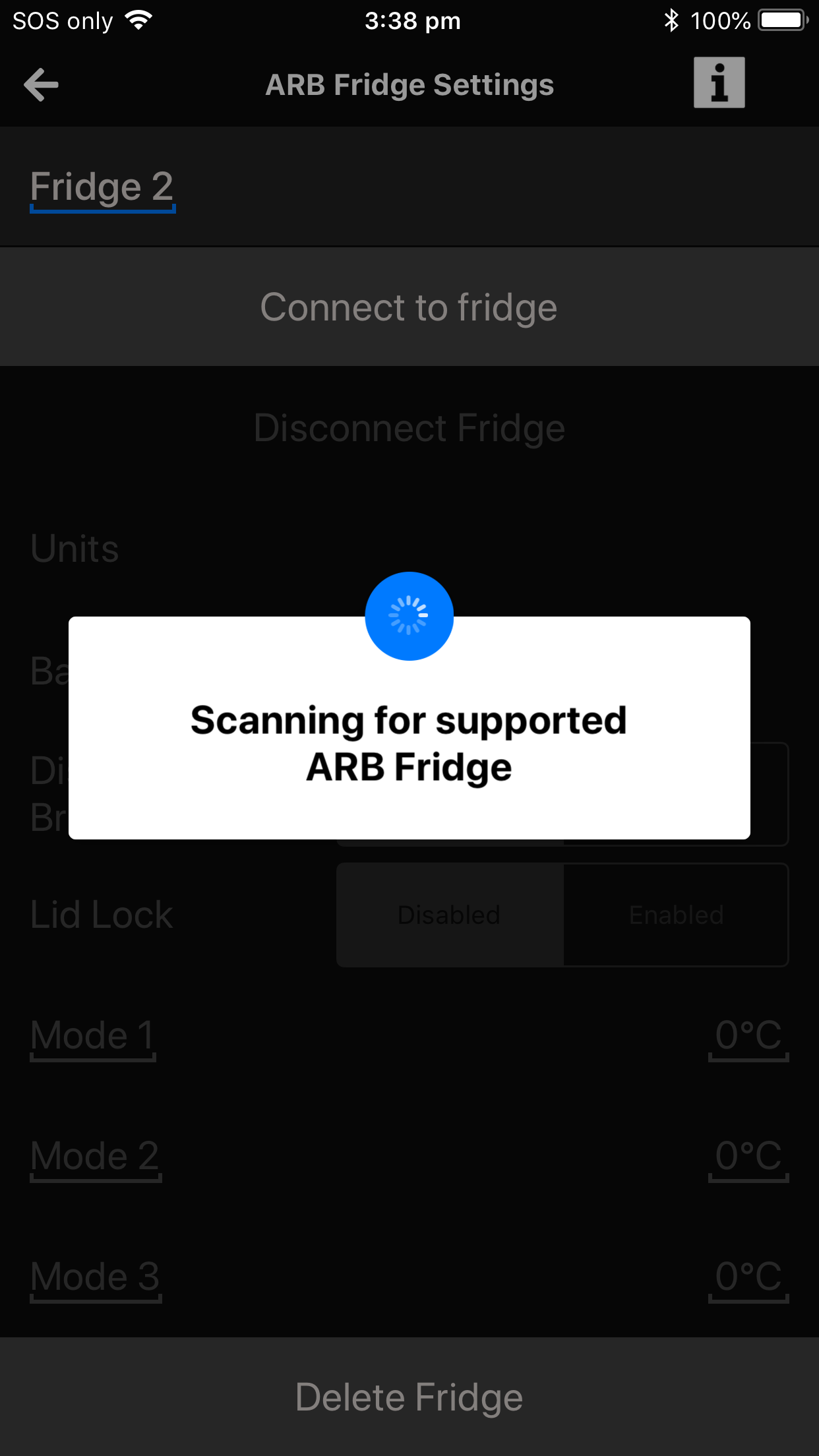Tap the scanning progress indicator
Image resolution: width=819 pixels, height=1456 pixels.
pos(409,615)
